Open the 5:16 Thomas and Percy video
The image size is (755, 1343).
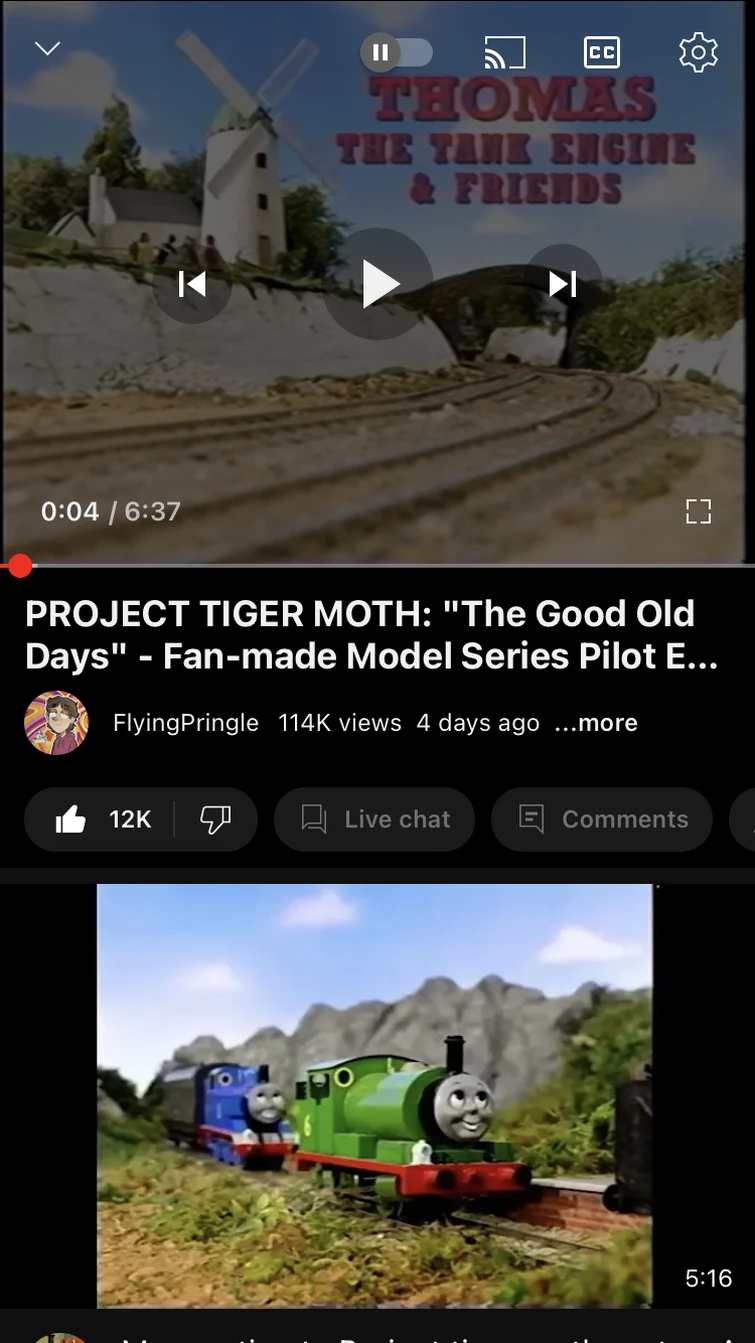click(x=375, y=1095)
